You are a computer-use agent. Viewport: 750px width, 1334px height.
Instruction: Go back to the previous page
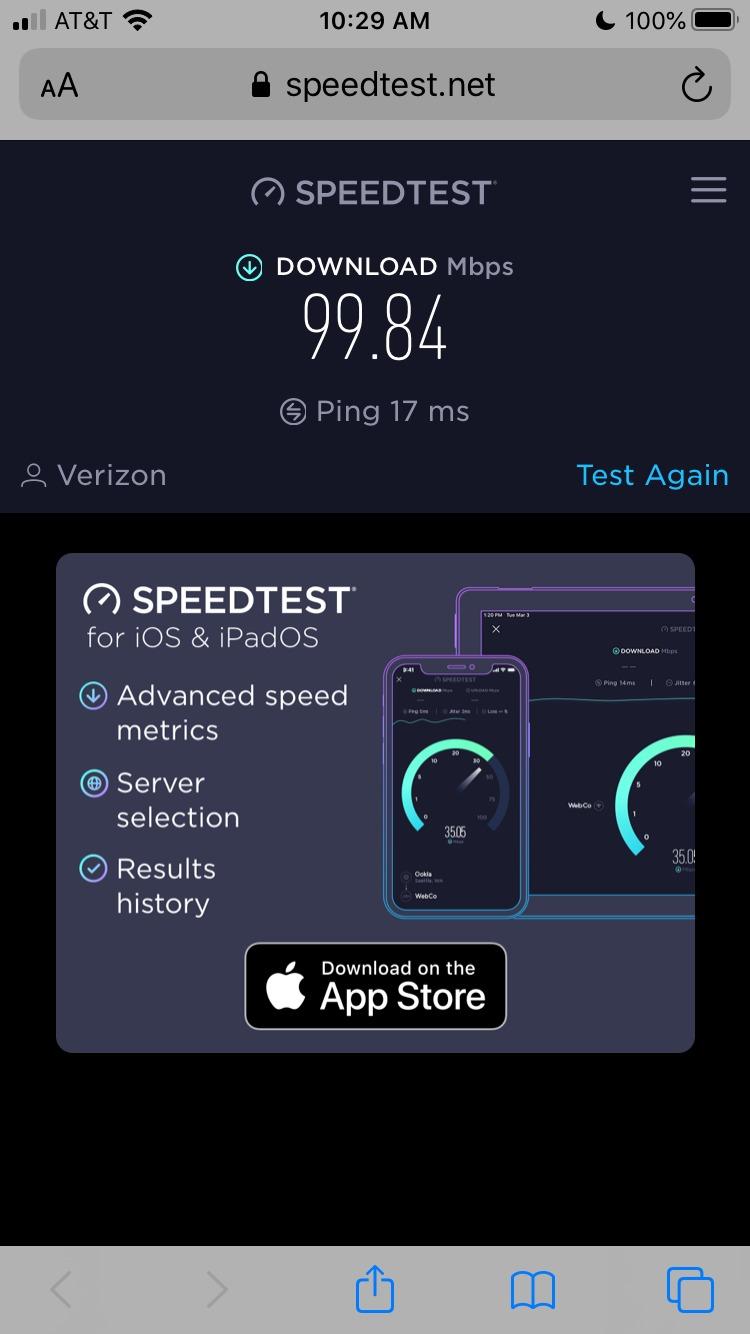pyautogui.click(x=61, y=1290)
